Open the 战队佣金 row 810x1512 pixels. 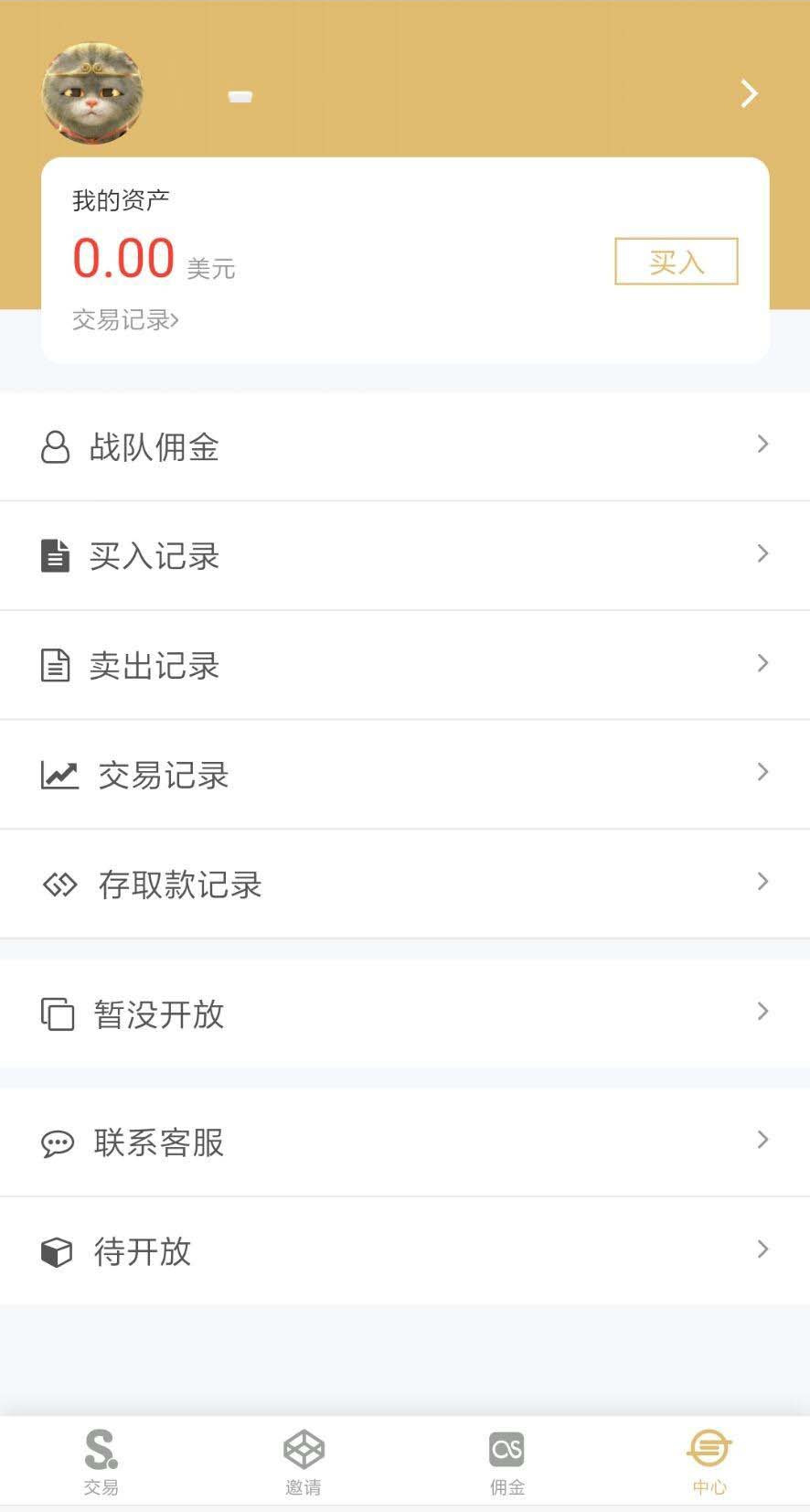(405, 446)
